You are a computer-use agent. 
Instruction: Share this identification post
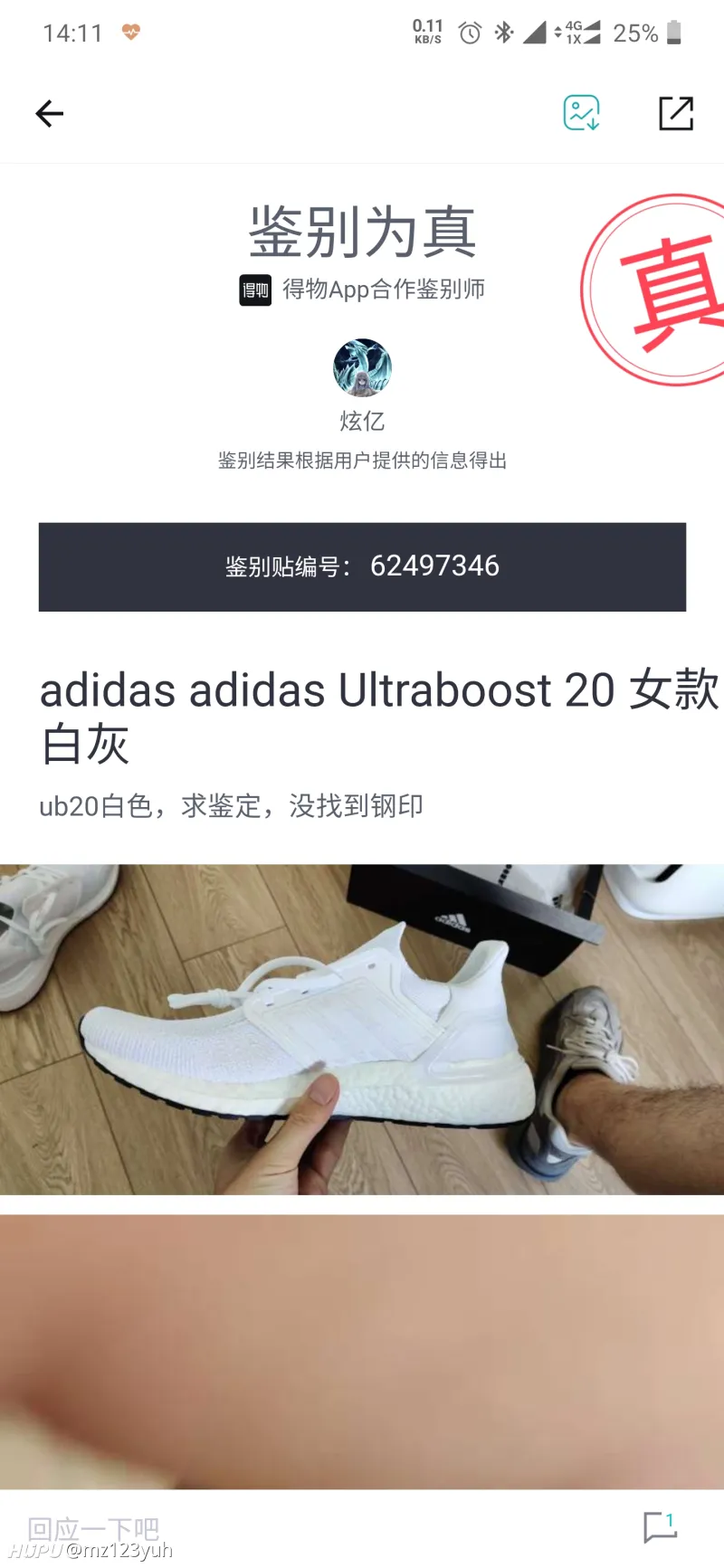pyautogui.click(x=675, y=114)
